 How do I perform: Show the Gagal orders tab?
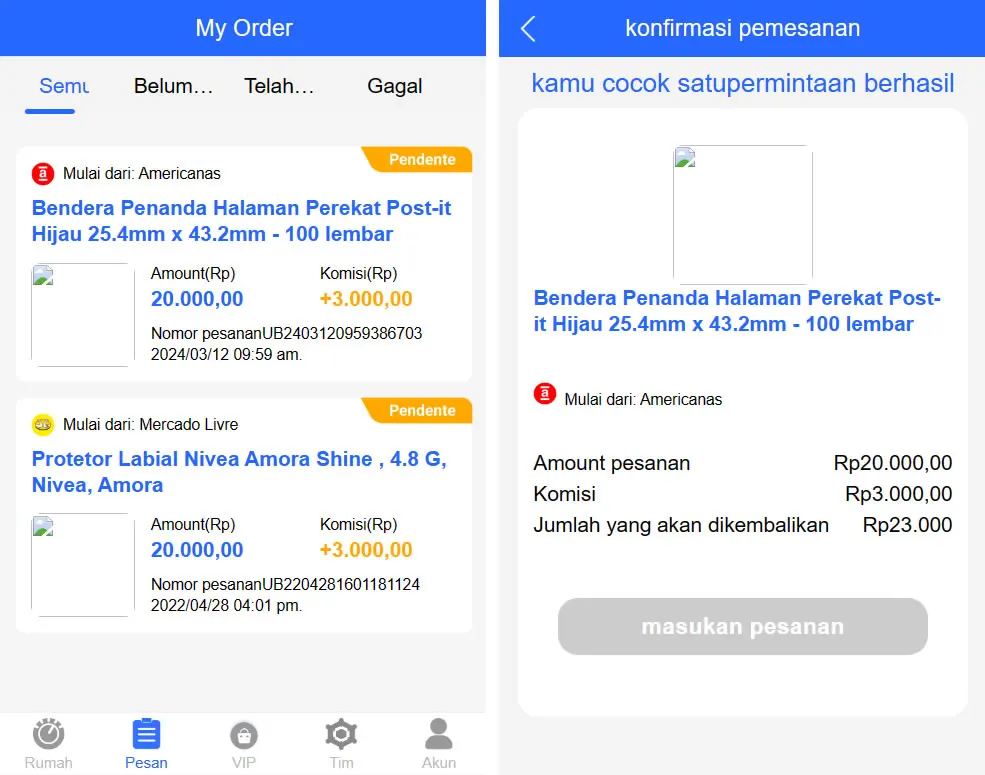(x=394, y=87)
